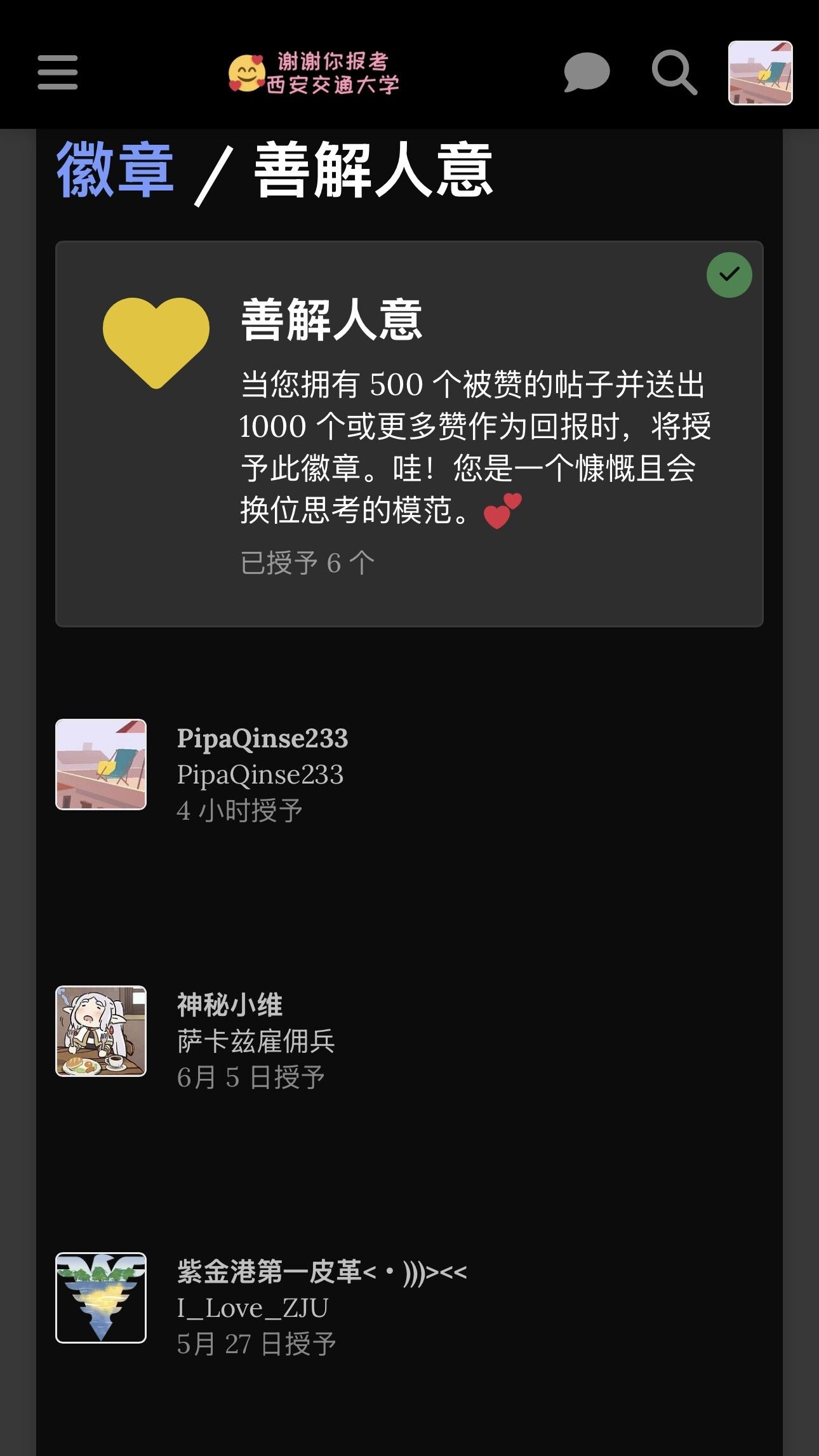View 神秘小维's profile

pos(229,1005)
